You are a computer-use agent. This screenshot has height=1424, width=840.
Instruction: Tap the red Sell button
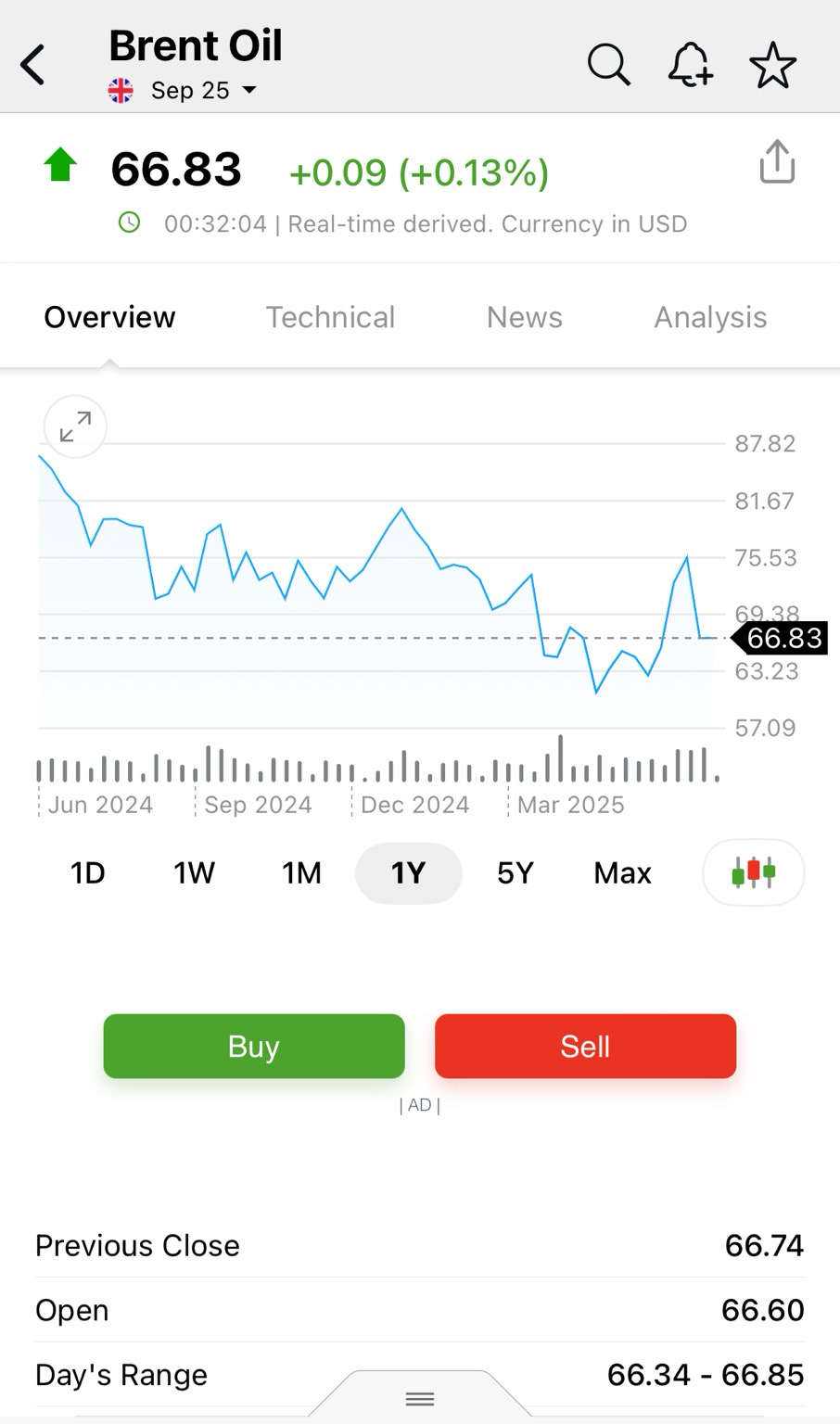pos(585,1046)
